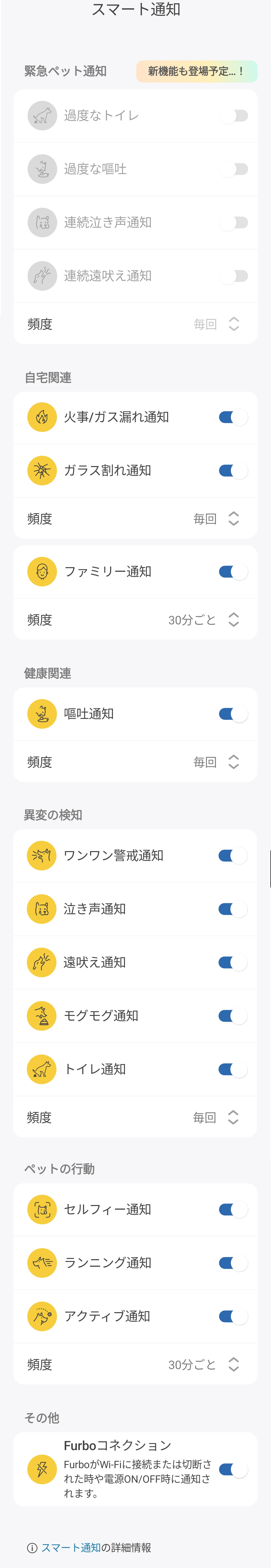The image size is (271, 1568).
Task: Toggle the 泣き声通知 switch
Action: 233,909
